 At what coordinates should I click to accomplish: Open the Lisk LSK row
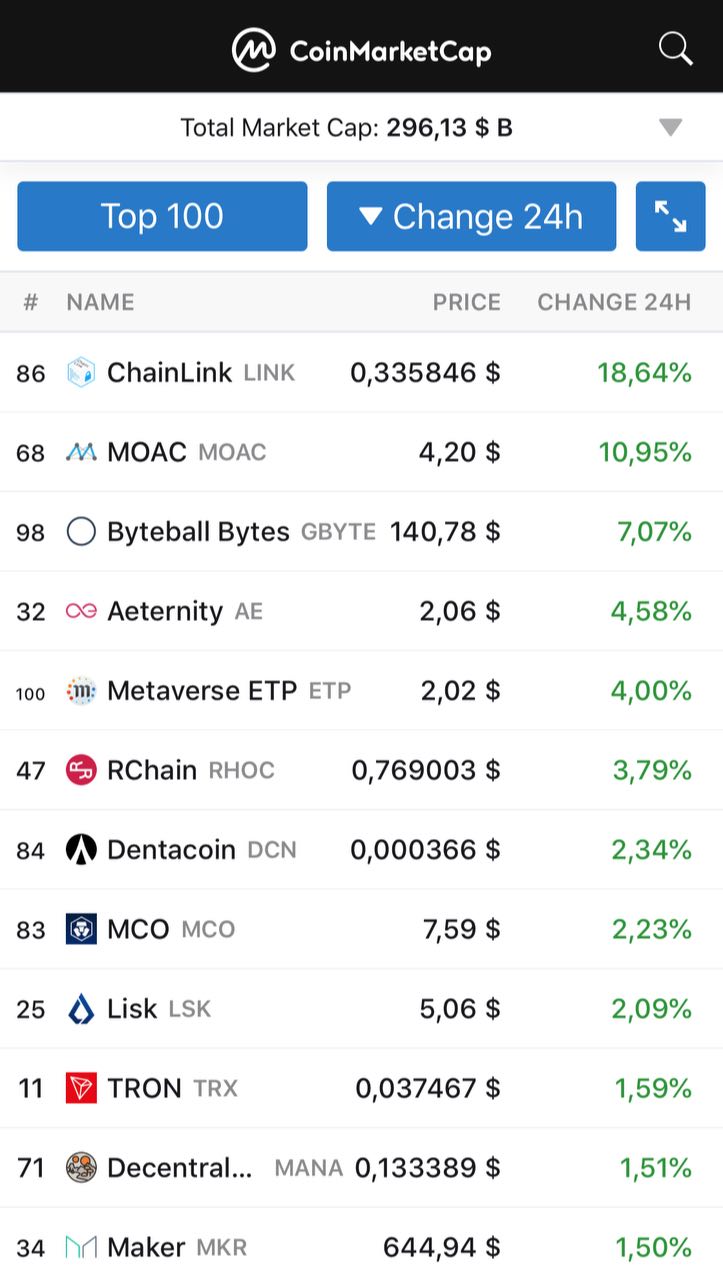click(x=361, y=1009)
